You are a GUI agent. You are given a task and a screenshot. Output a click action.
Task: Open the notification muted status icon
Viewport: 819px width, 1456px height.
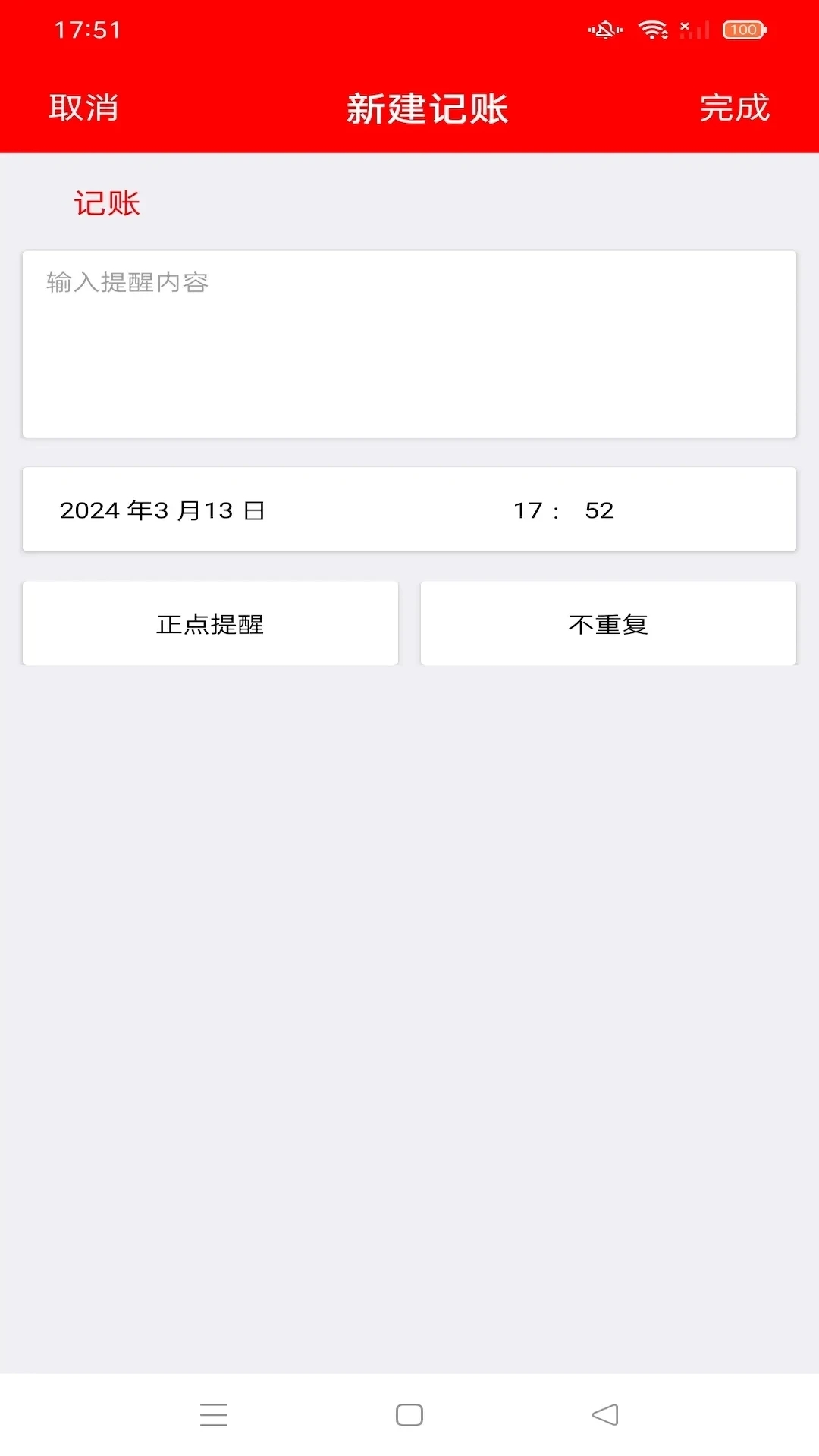(x=603, y=28)
